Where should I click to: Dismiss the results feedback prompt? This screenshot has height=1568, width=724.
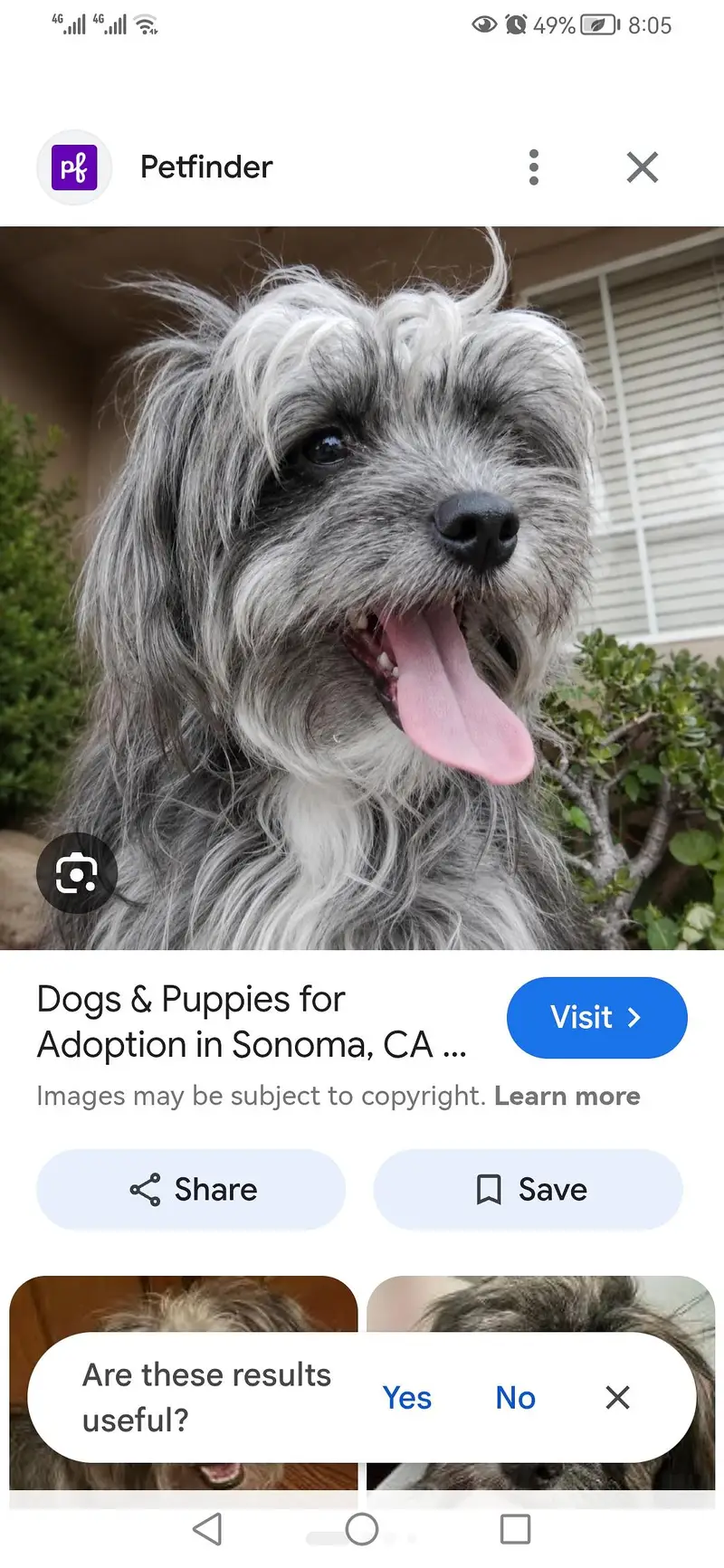click(617, 1398)
